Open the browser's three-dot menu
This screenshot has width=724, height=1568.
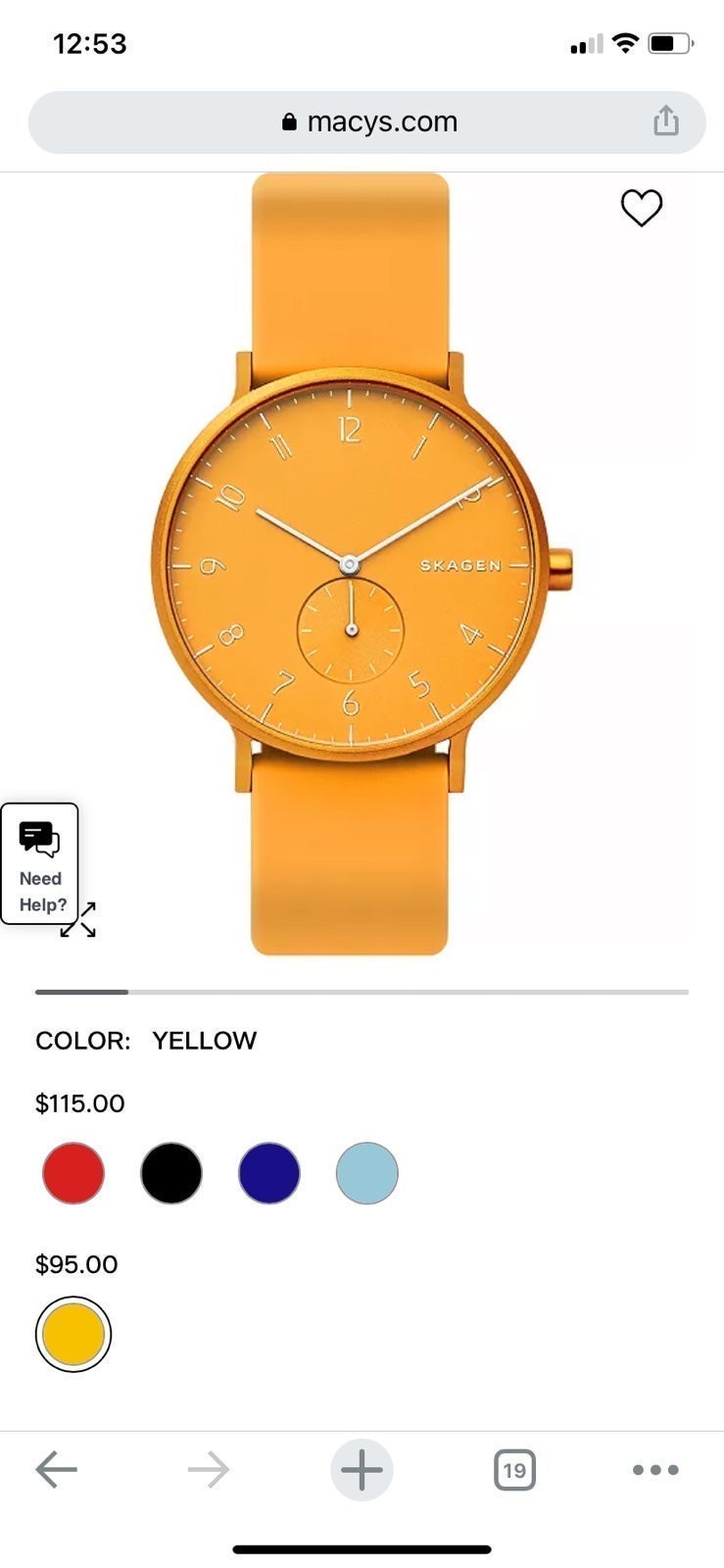click(655, 1469)
